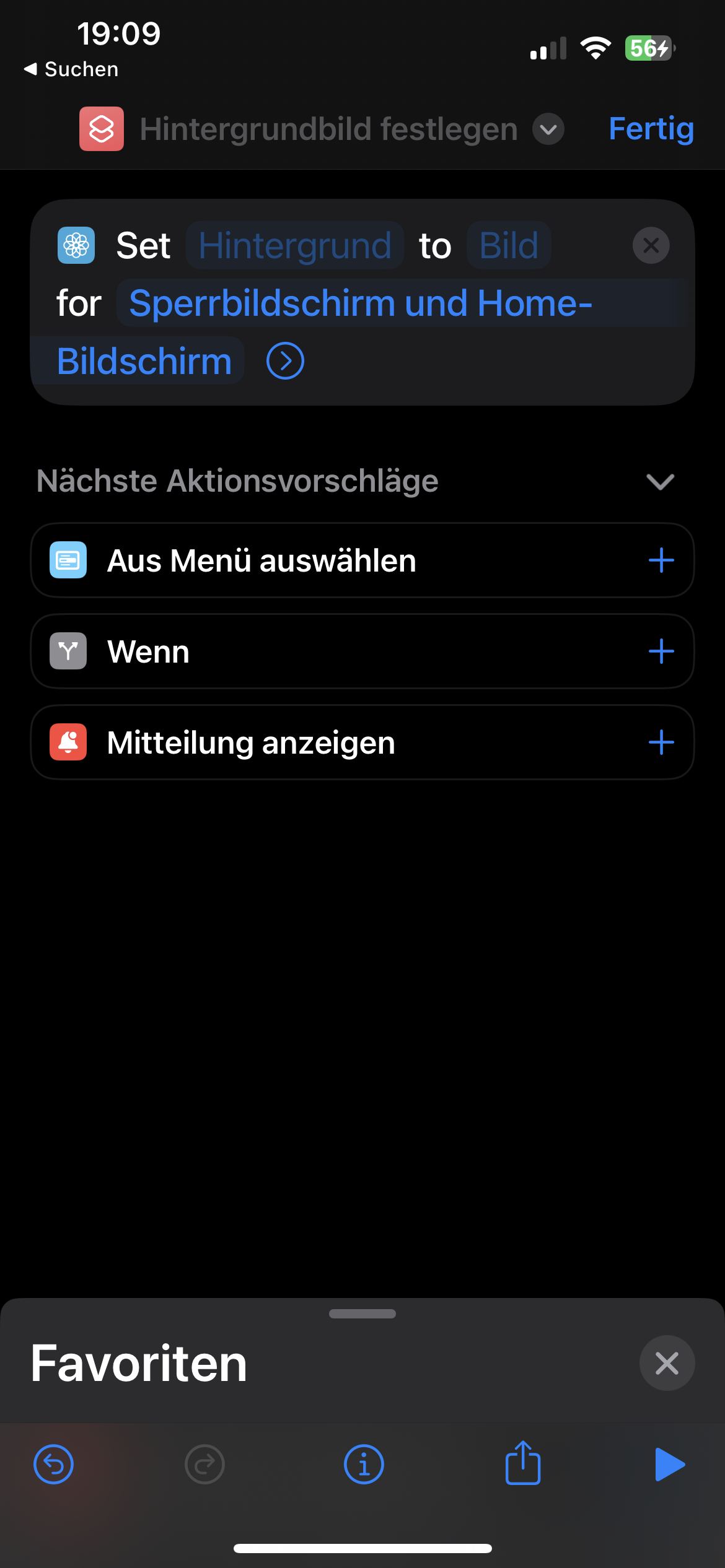Undo the last change
The image size is (725, 1568).
(x=54, y=1465)
